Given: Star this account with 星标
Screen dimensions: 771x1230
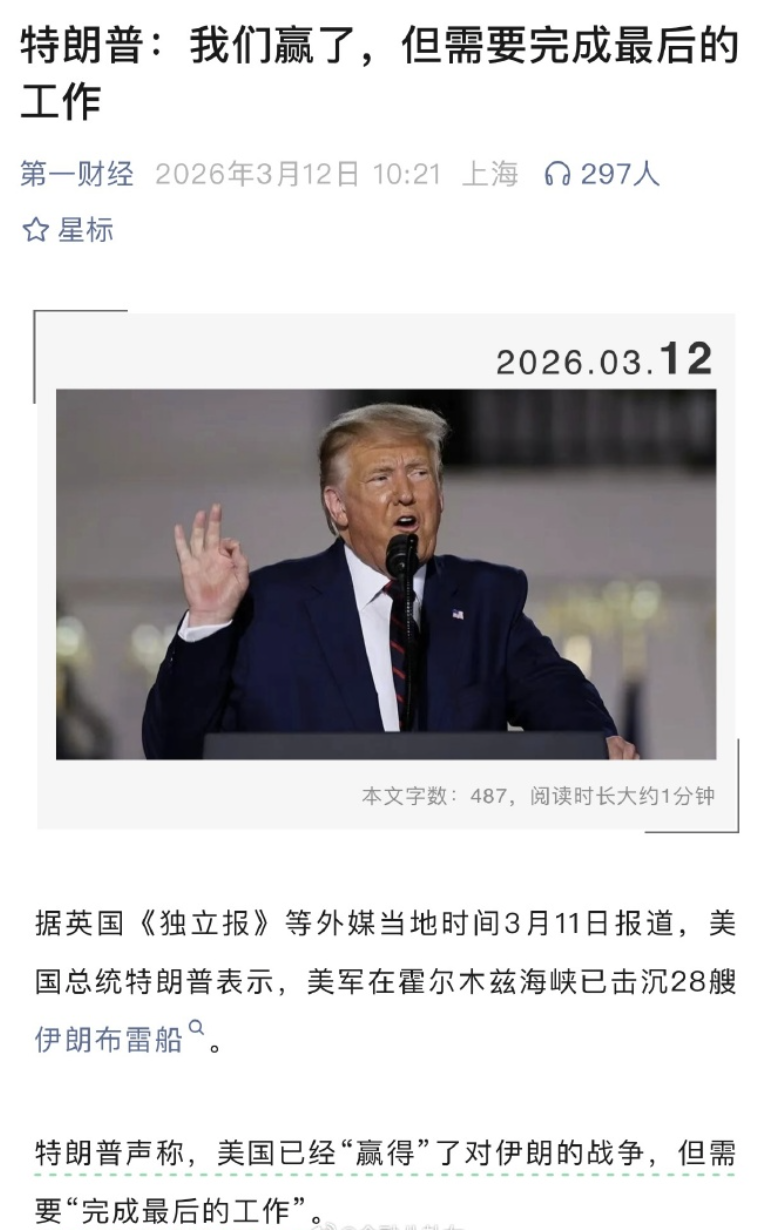Looking at the screenshot, I should [x=68, y=230].
